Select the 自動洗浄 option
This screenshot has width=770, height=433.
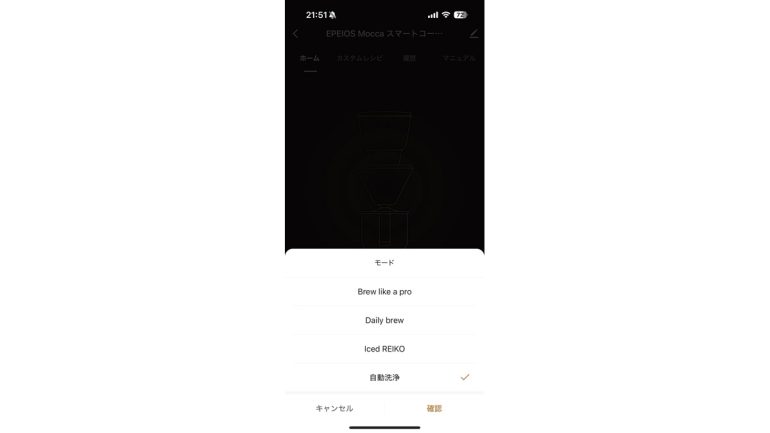(x=384, y=377)
